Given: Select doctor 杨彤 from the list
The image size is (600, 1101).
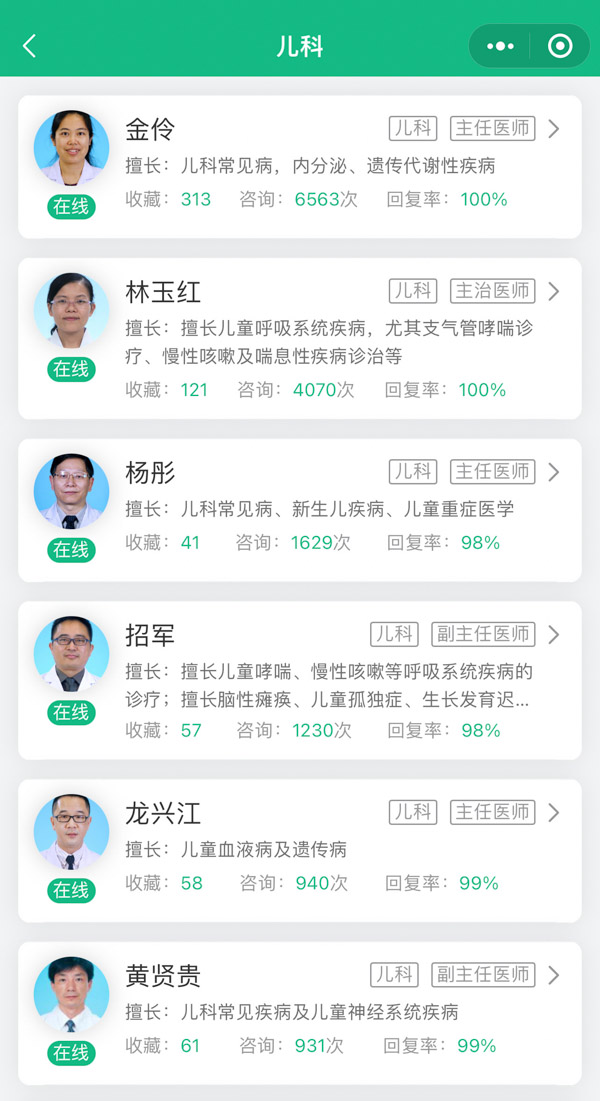Looking at the screenshot, I should (300, 510).
